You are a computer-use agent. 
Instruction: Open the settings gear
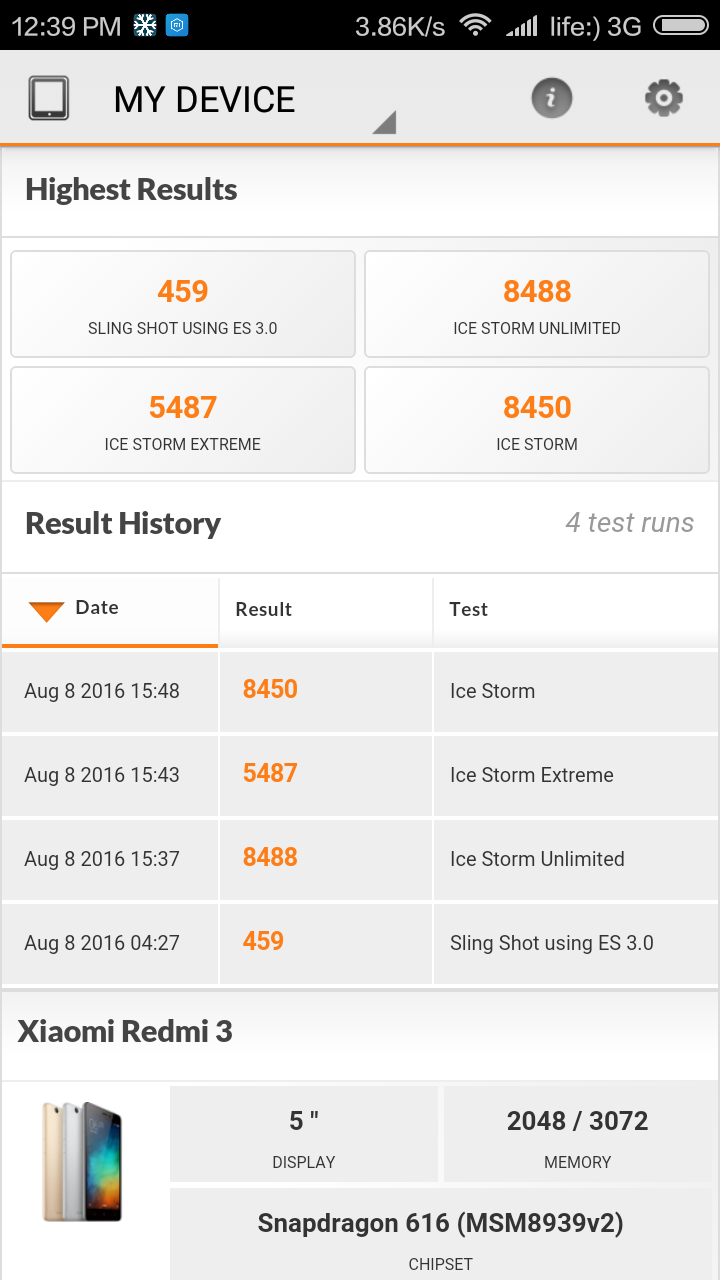tap(663, 99)
